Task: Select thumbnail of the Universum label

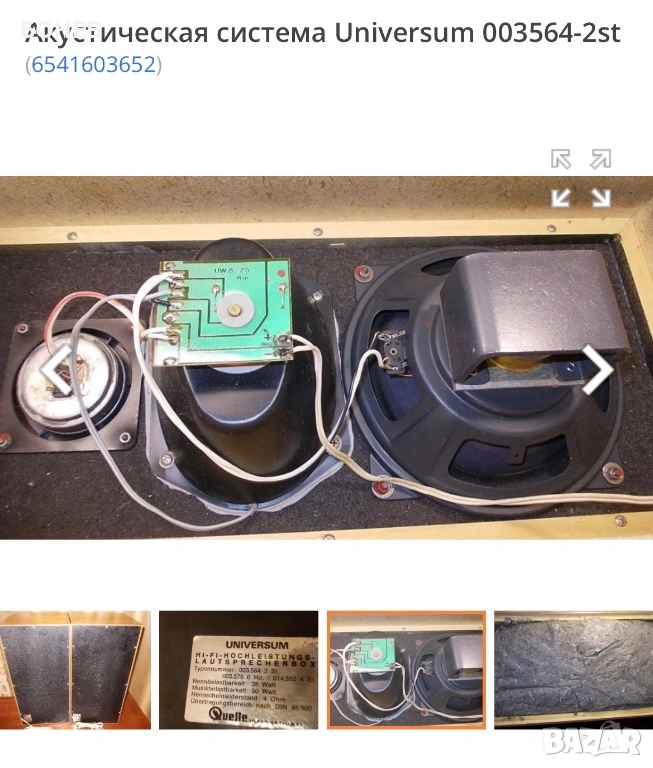Action: coord(238,668)
